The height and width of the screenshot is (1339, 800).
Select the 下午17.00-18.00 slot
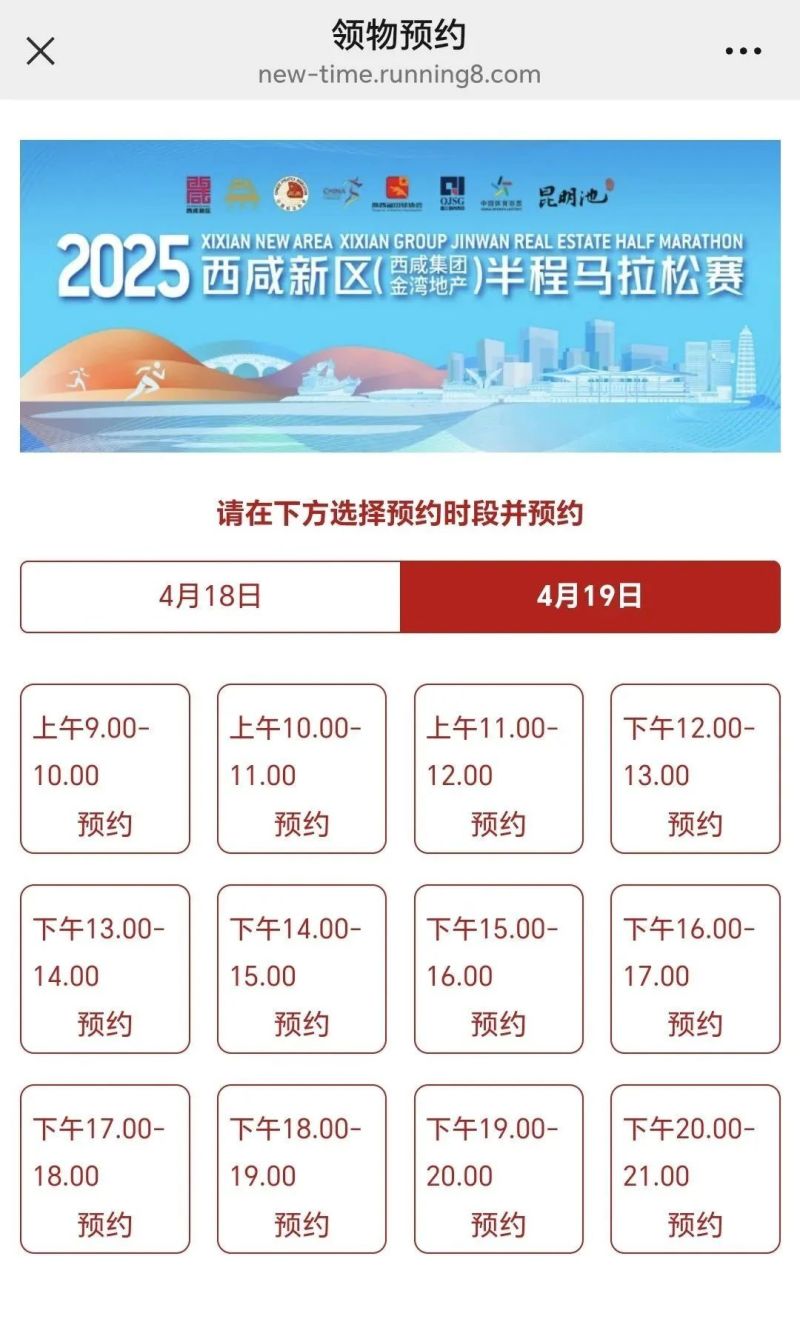click(x=105, y=1224)
